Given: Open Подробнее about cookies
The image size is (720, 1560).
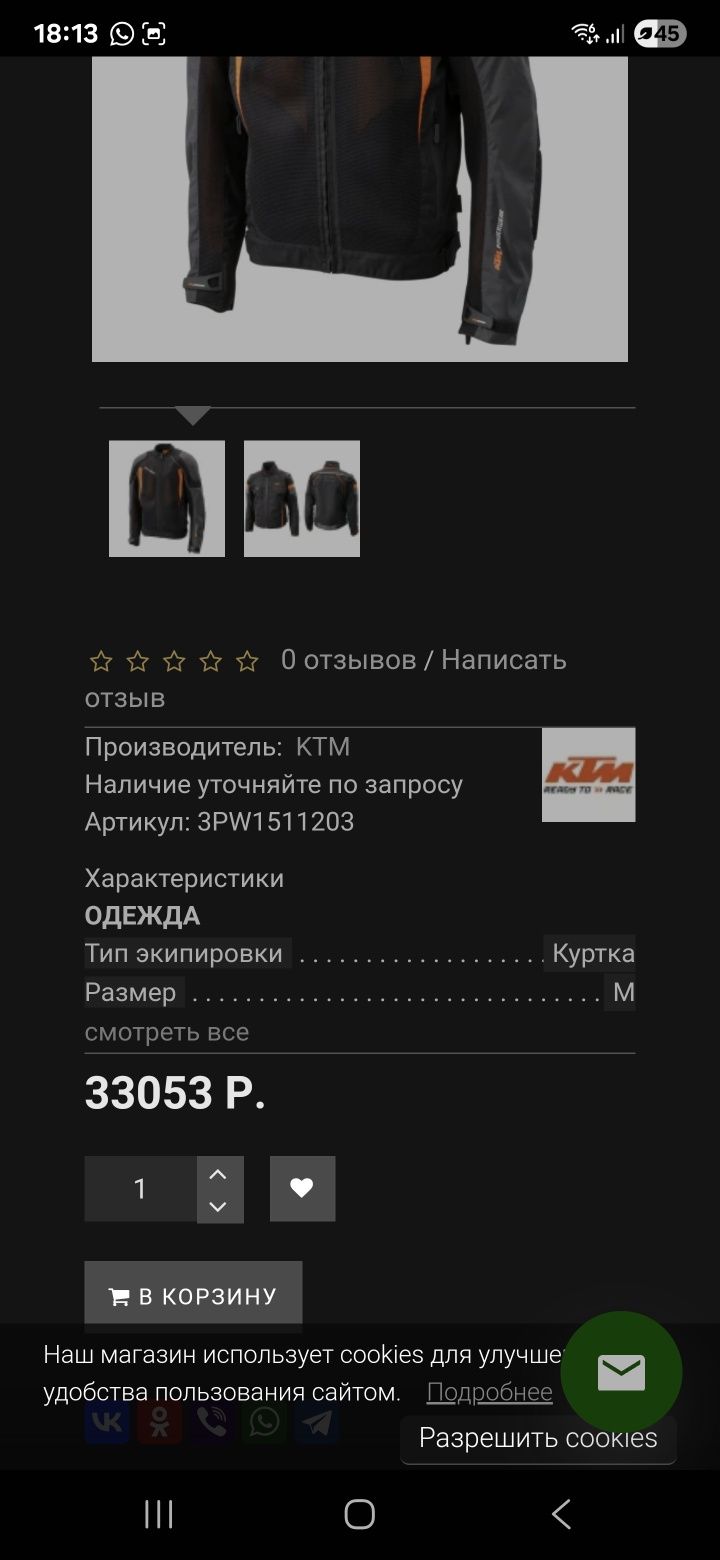Looking at the screenshot, I should point(489,1392).
